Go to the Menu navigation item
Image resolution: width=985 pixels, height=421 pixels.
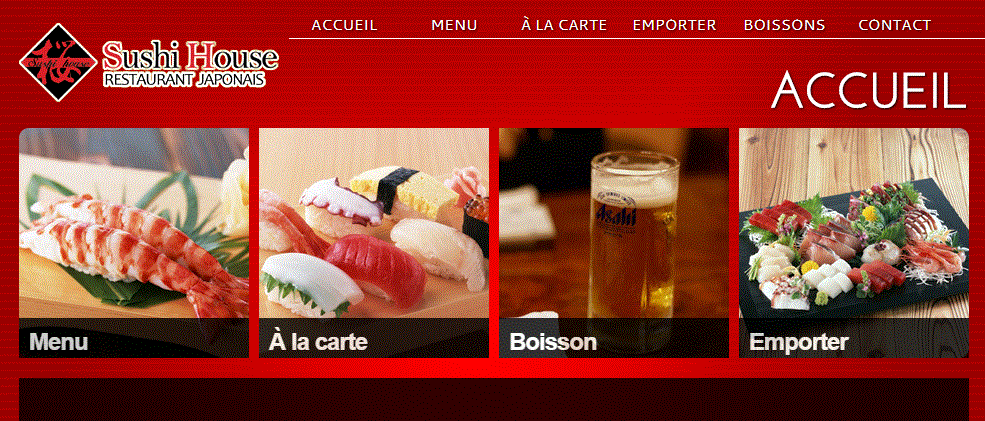coord(454,25)
